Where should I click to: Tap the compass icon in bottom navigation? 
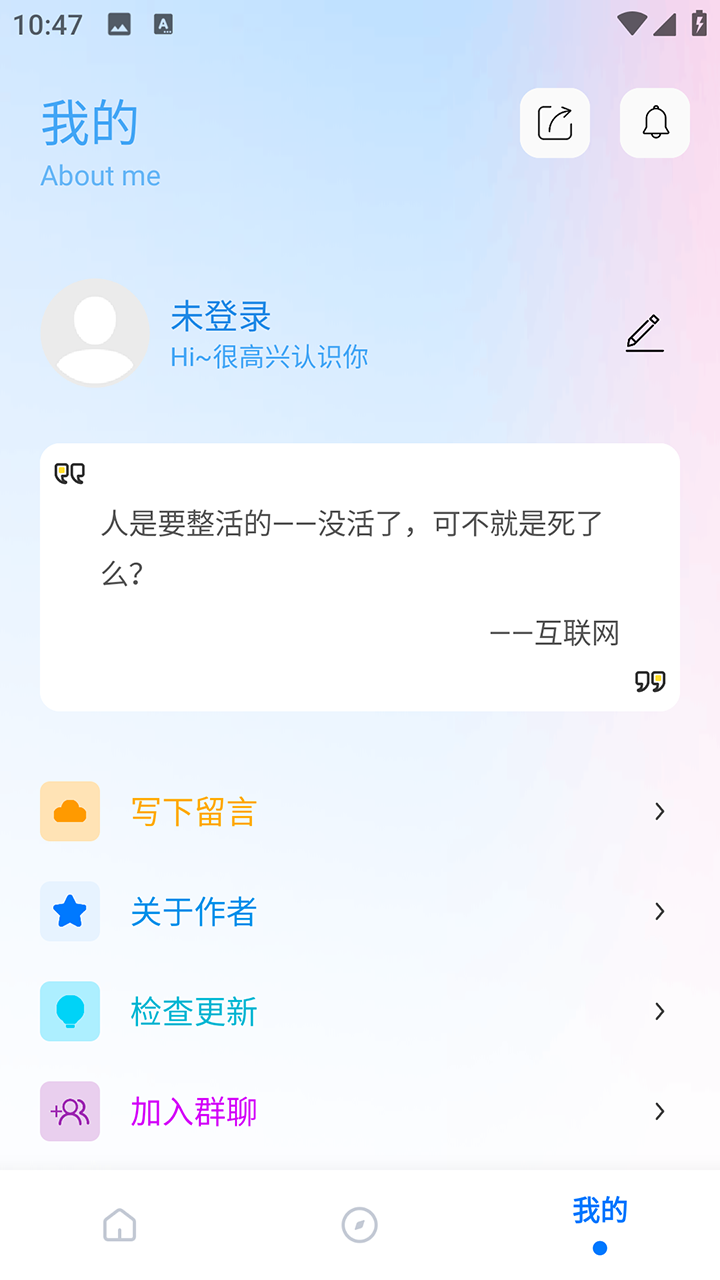359,1223
